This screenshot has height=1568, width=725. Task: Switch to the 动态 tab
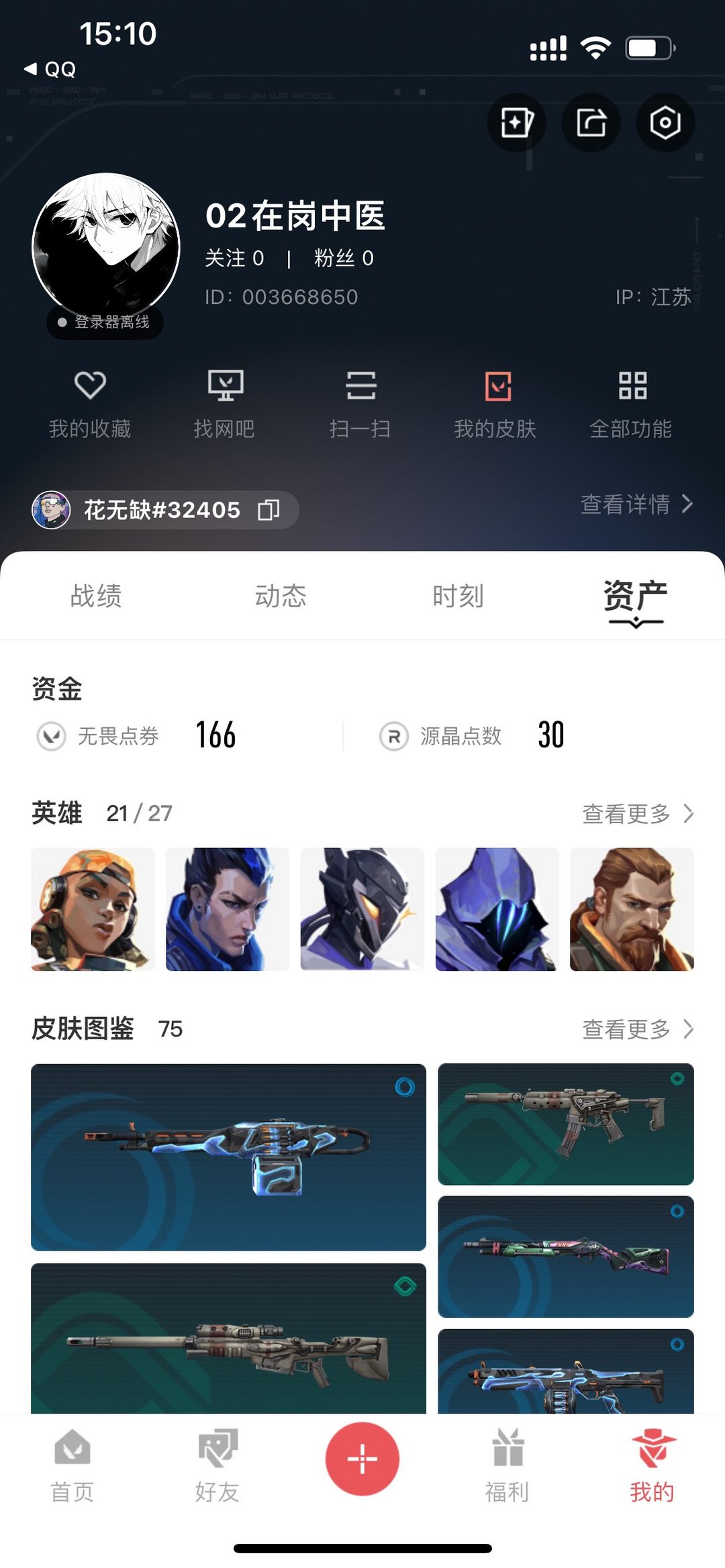(281, 595)
